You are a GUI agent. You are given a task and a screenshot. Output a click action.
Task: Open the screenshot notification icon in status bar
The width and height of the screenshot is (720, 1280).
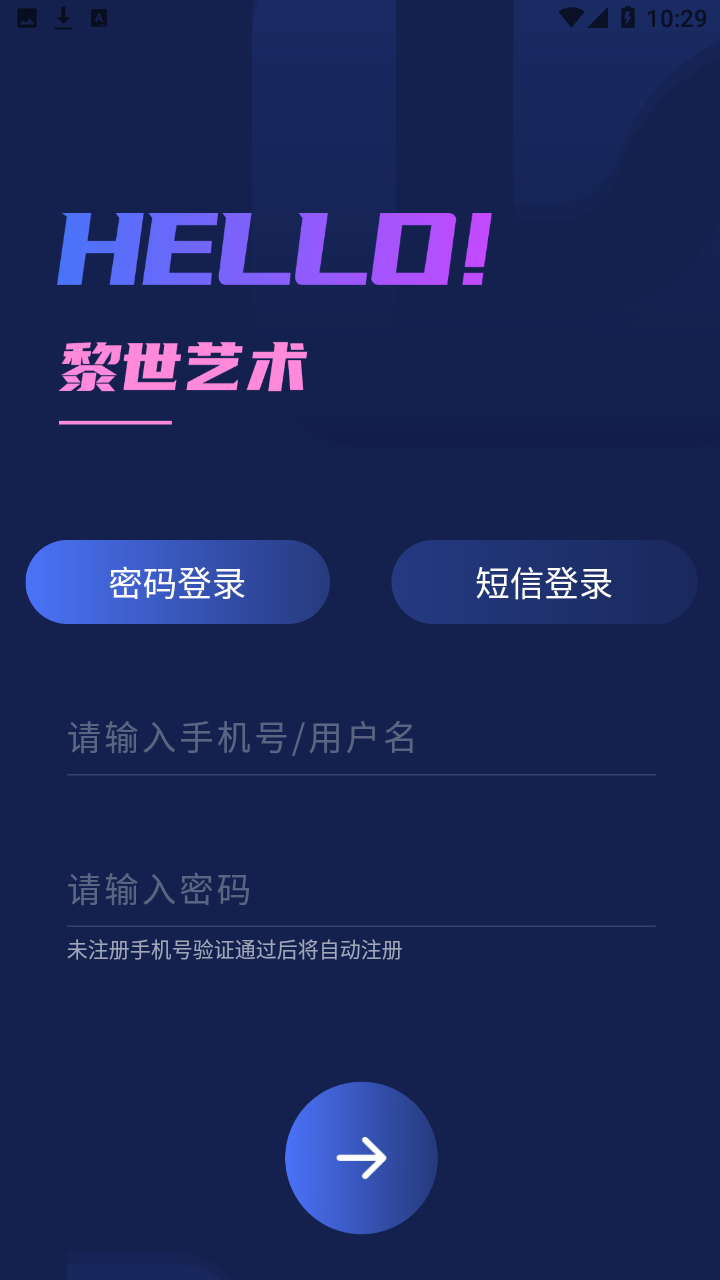click(25, 16)
